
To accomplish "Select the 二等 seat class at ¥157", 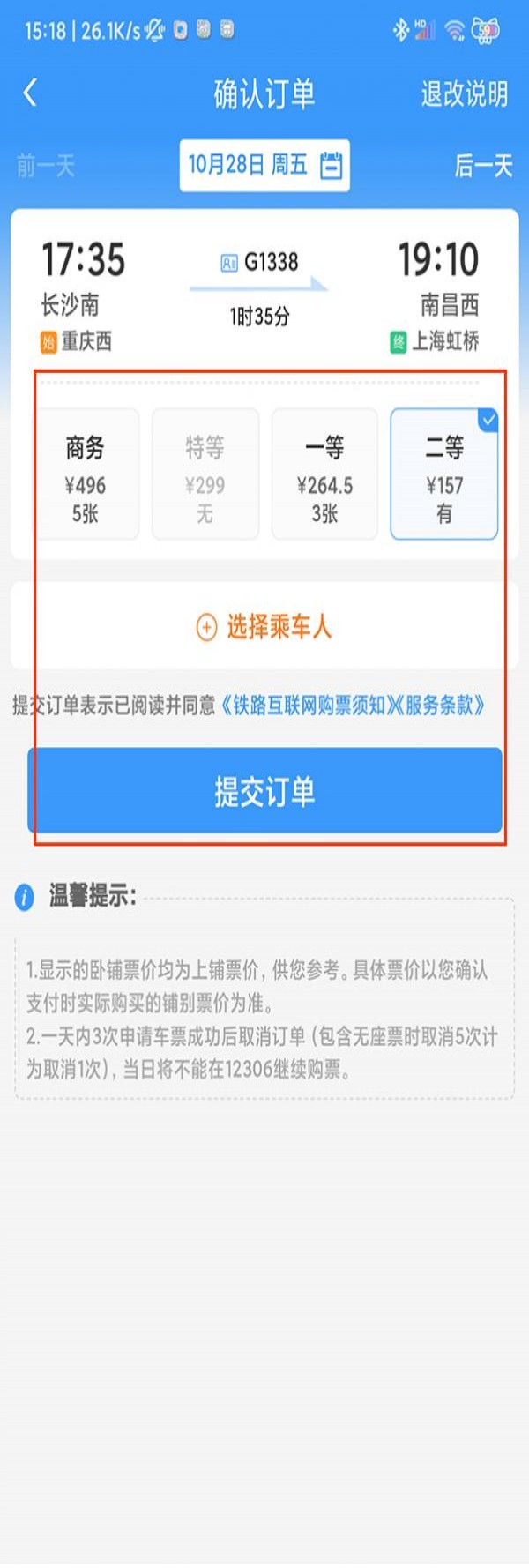I will coord(443,474).
